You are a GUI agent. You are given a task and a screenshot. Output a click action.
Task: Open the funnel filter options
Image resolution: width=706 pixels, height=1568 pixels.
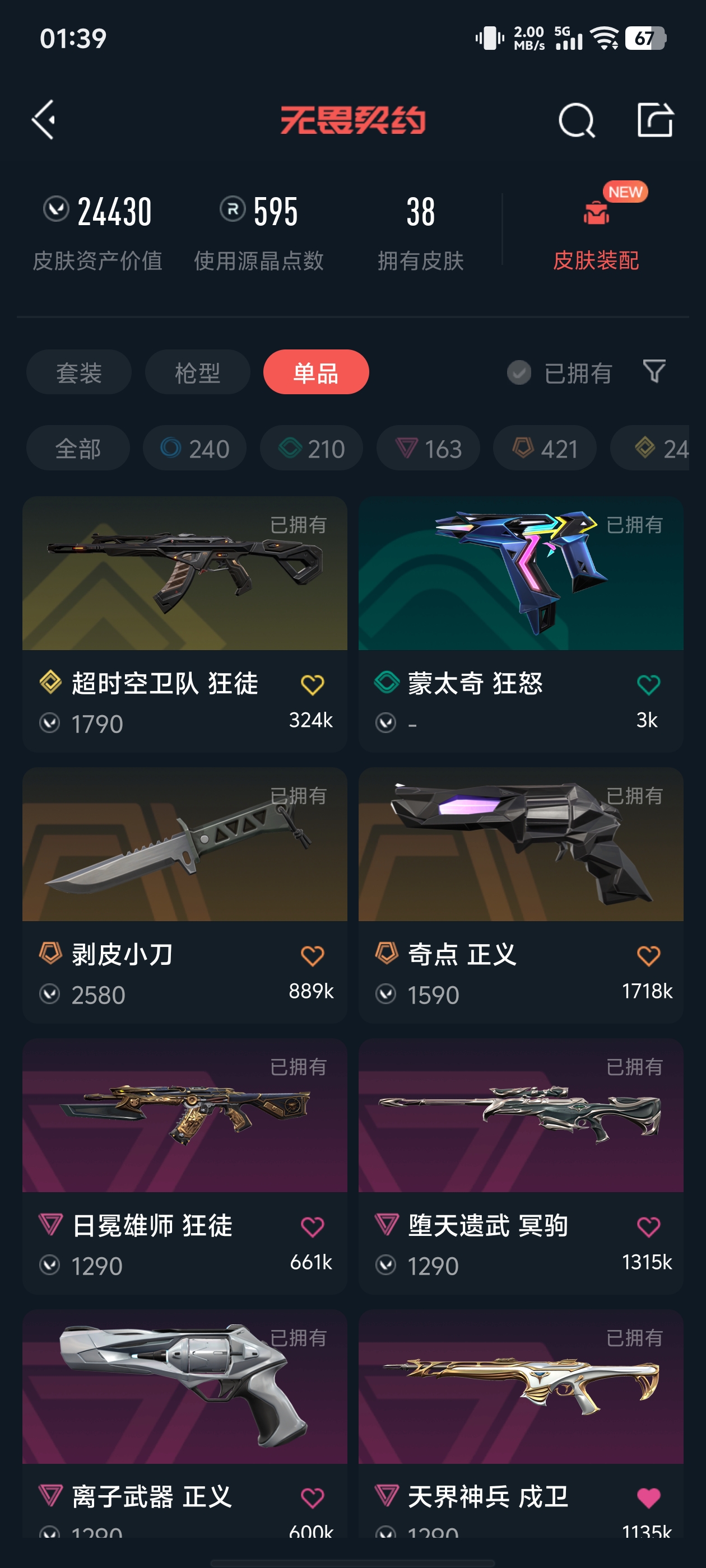point(654,371)
